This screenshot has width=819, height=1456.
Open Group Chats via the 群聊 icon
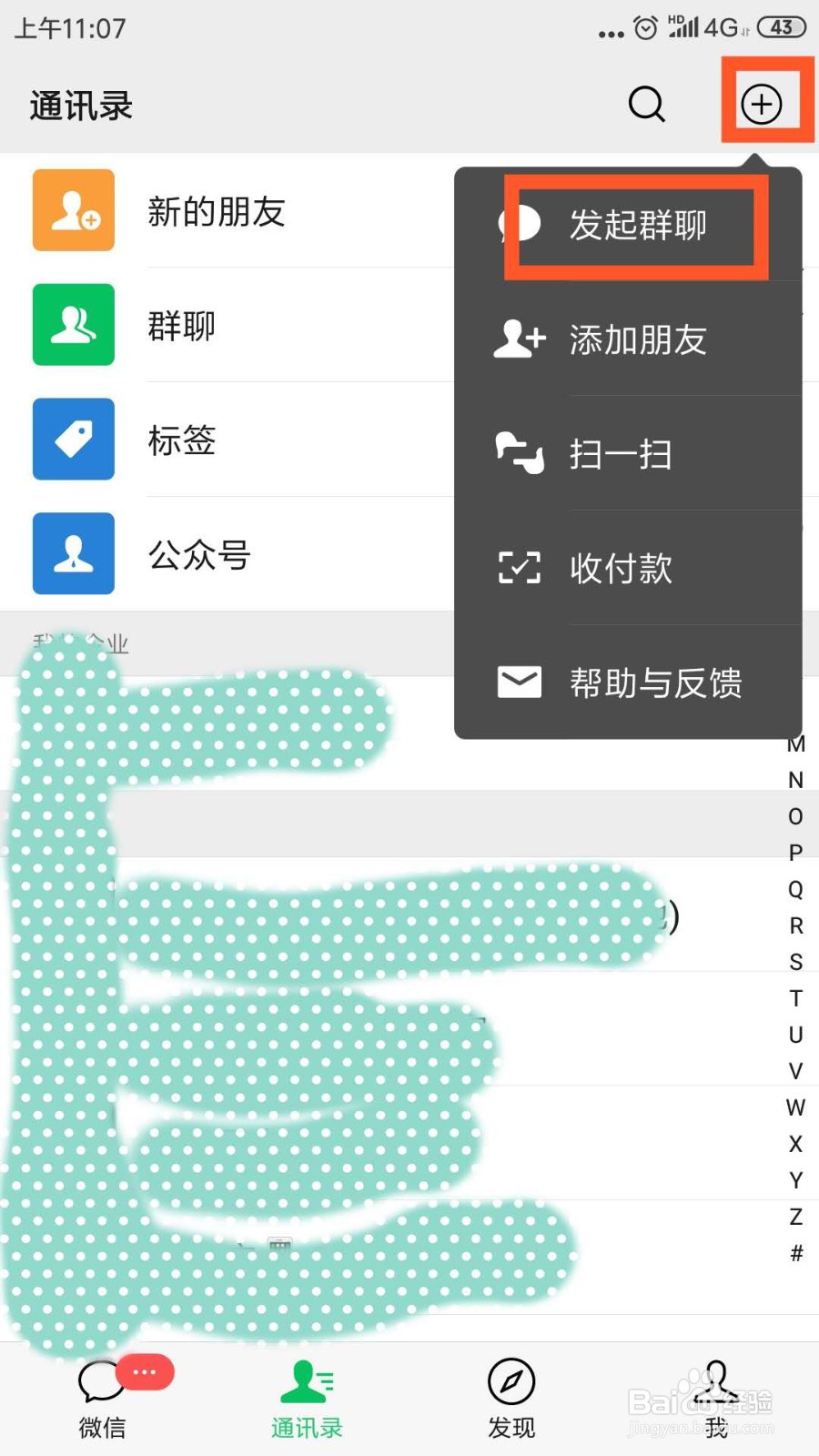tap(73, 325)
